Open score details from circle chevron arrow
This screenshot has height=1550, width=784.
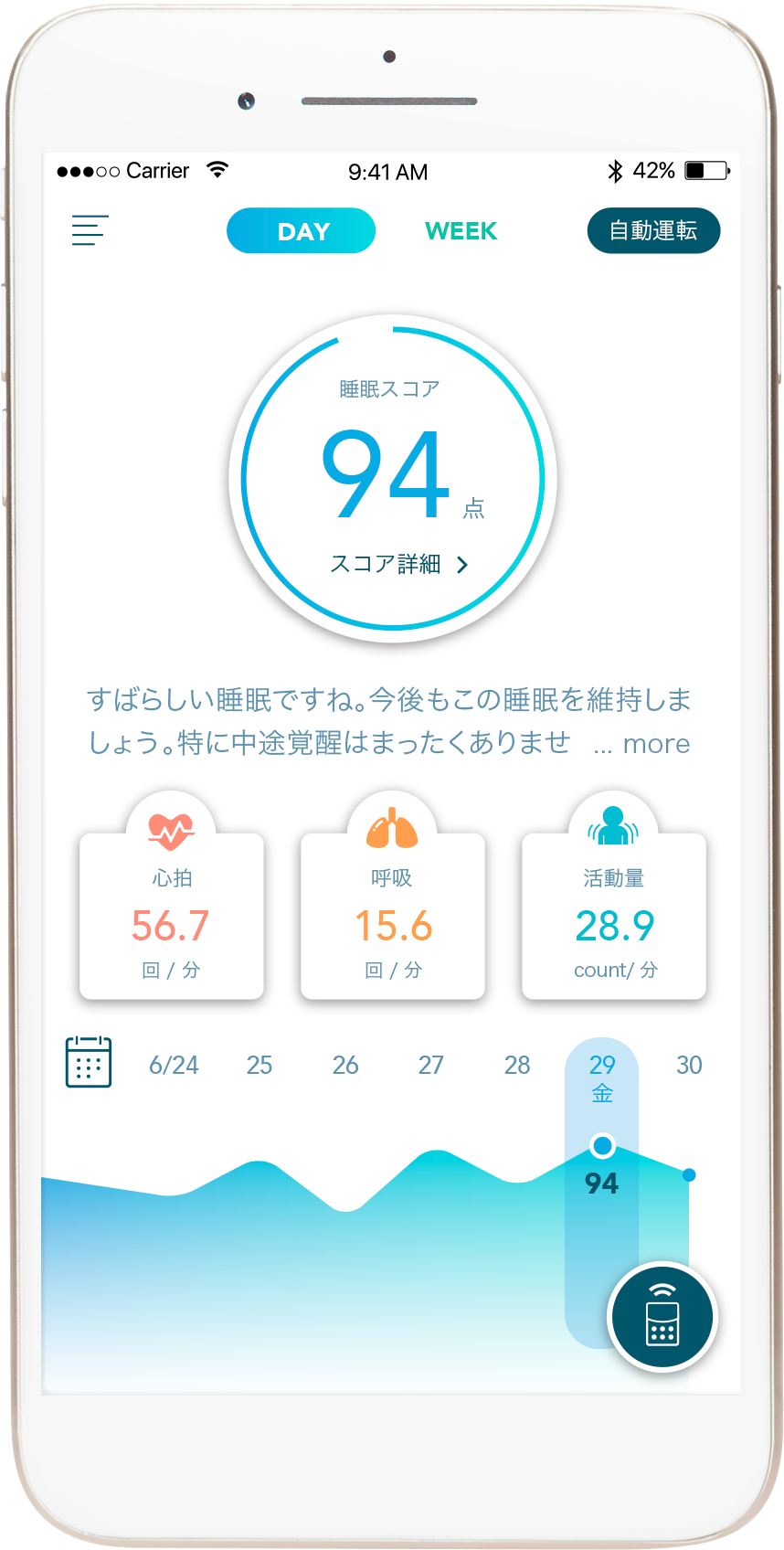[461, 565]
